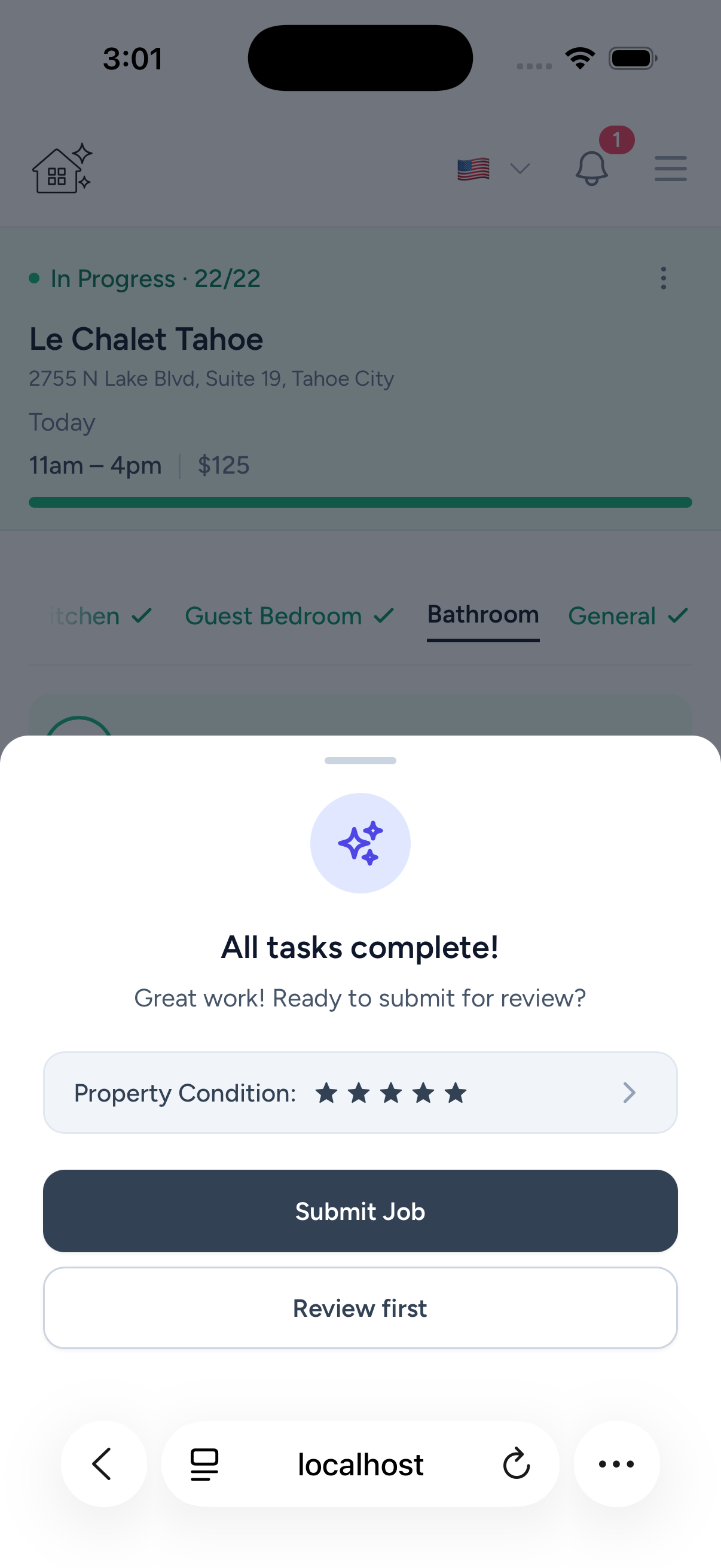Open the notifications bell

pos(591,169)
